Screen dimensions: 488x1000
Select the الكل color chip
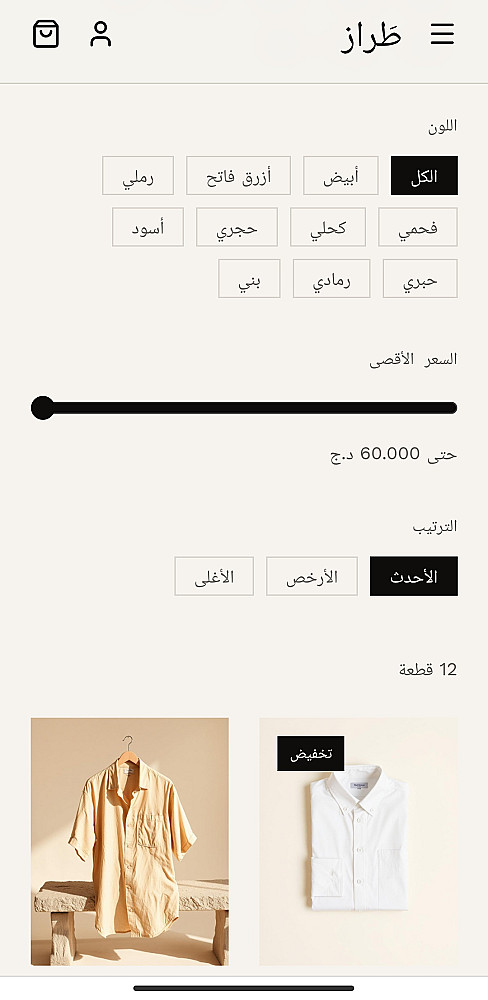point(424,175)
